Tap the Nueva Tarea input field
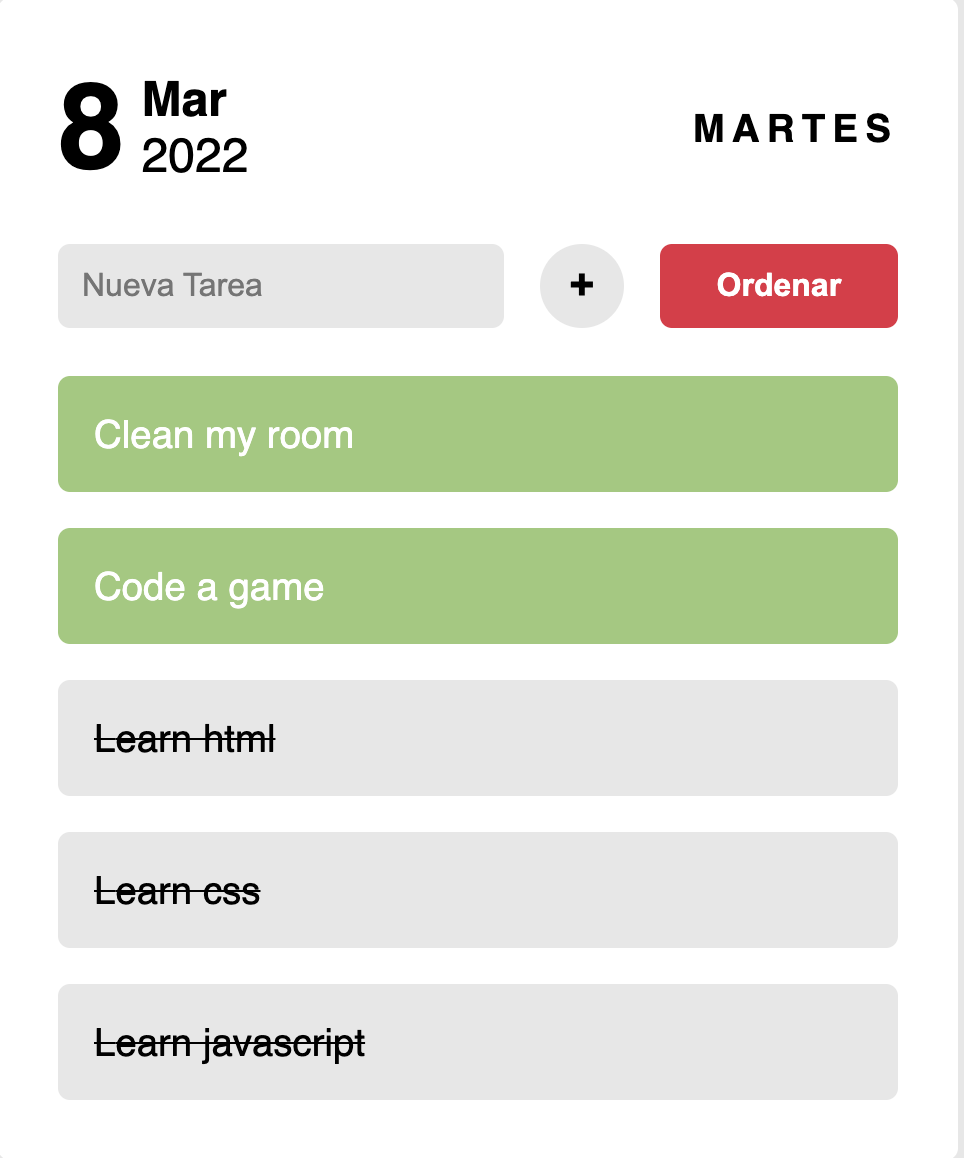This screenshot has height=1158, width=964. click(280, 286)
